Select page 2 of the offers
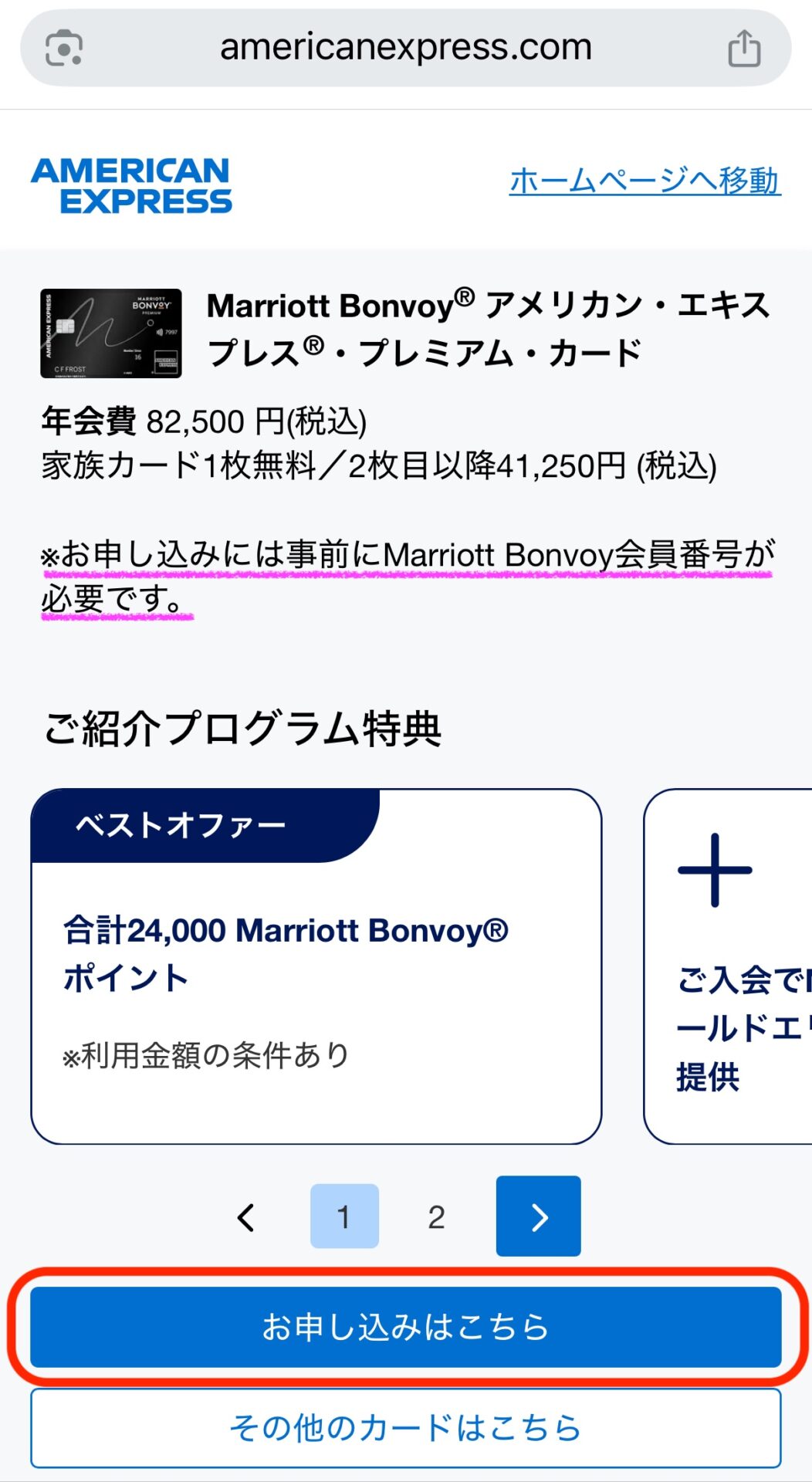The height and width of the screenshot is (1482, 812). click(x=436, y=1217)
